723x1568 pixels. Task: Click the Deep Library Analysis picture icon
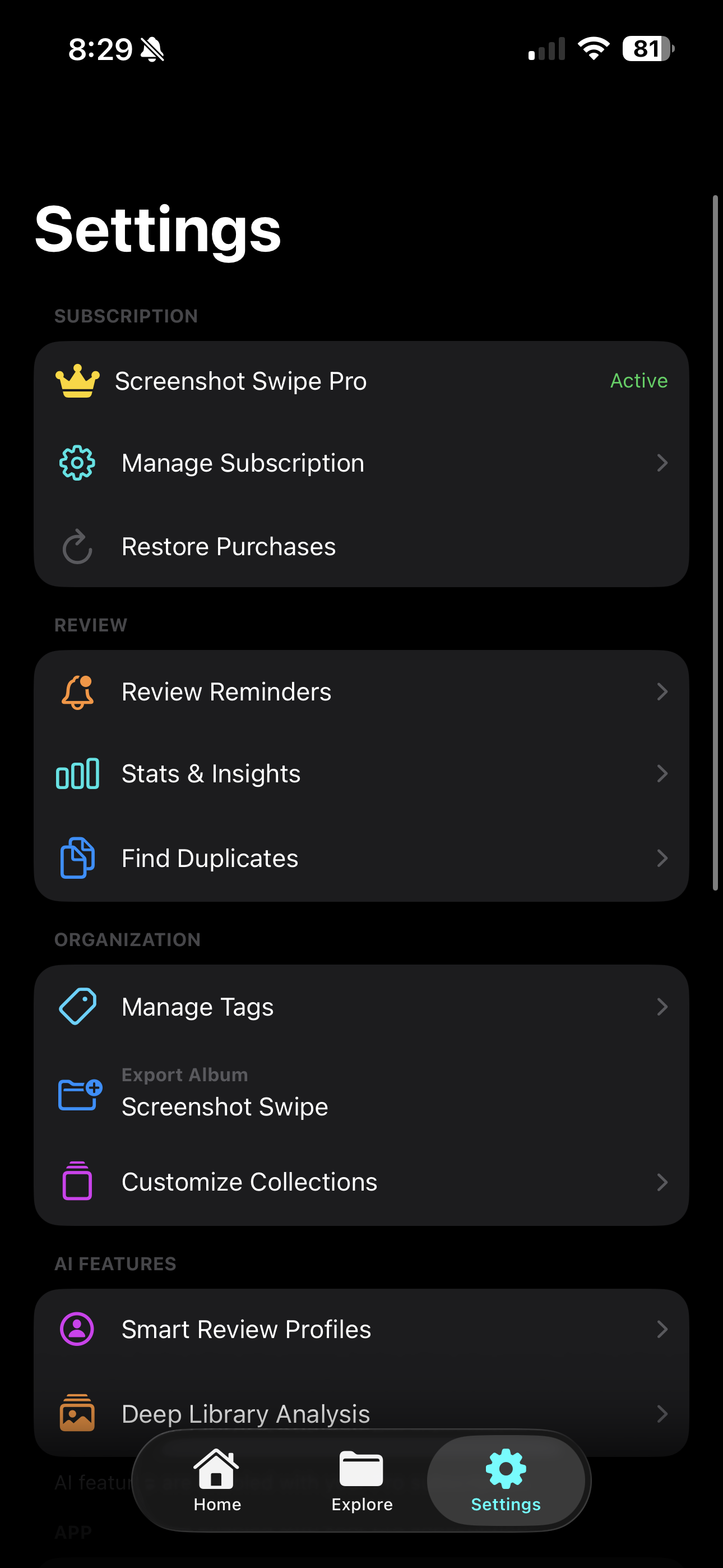(x=77, y=1413)
